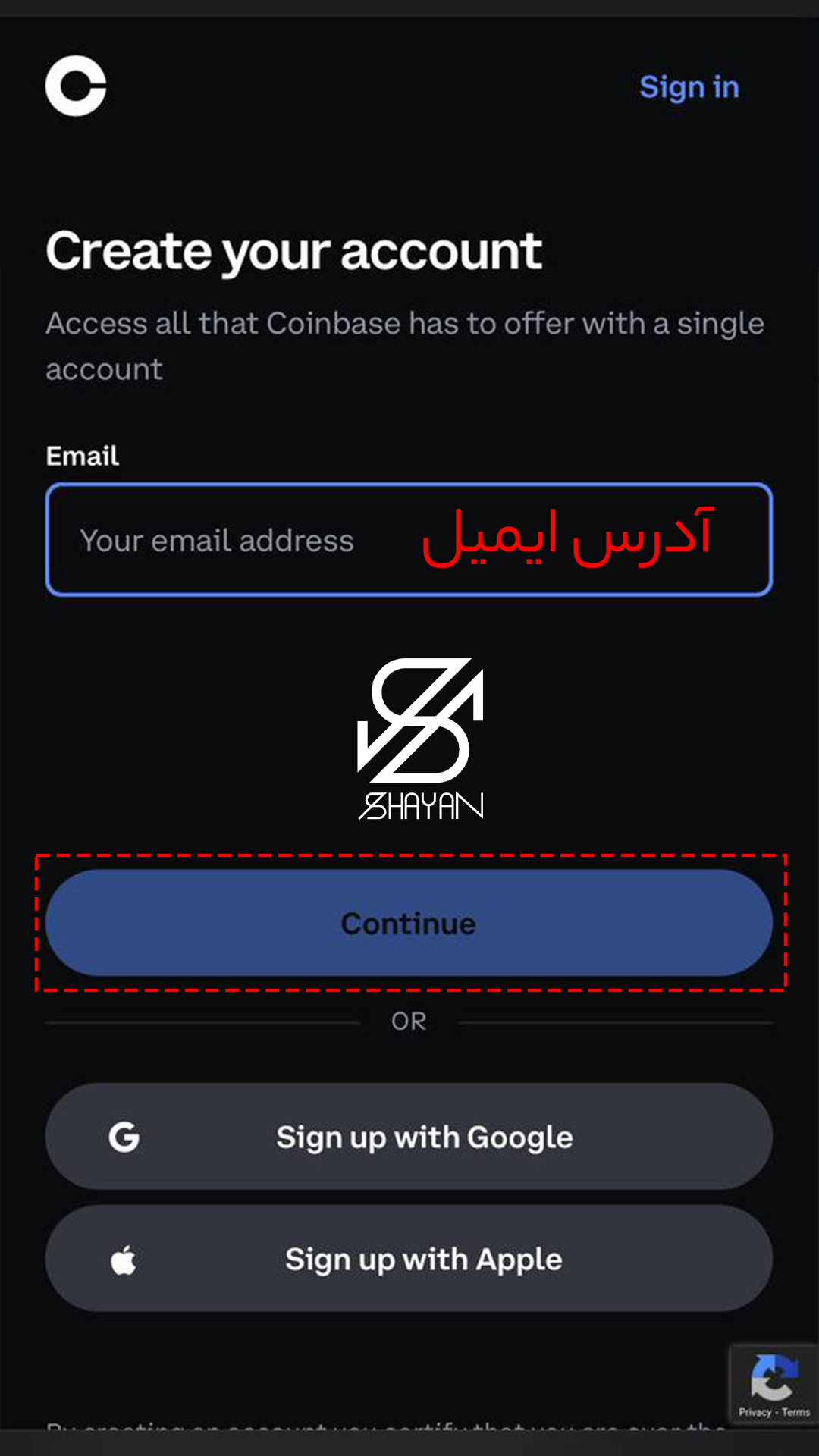819x1456 pixels.
Task: Tap the Continue button
Action: (x=409, y=923)
